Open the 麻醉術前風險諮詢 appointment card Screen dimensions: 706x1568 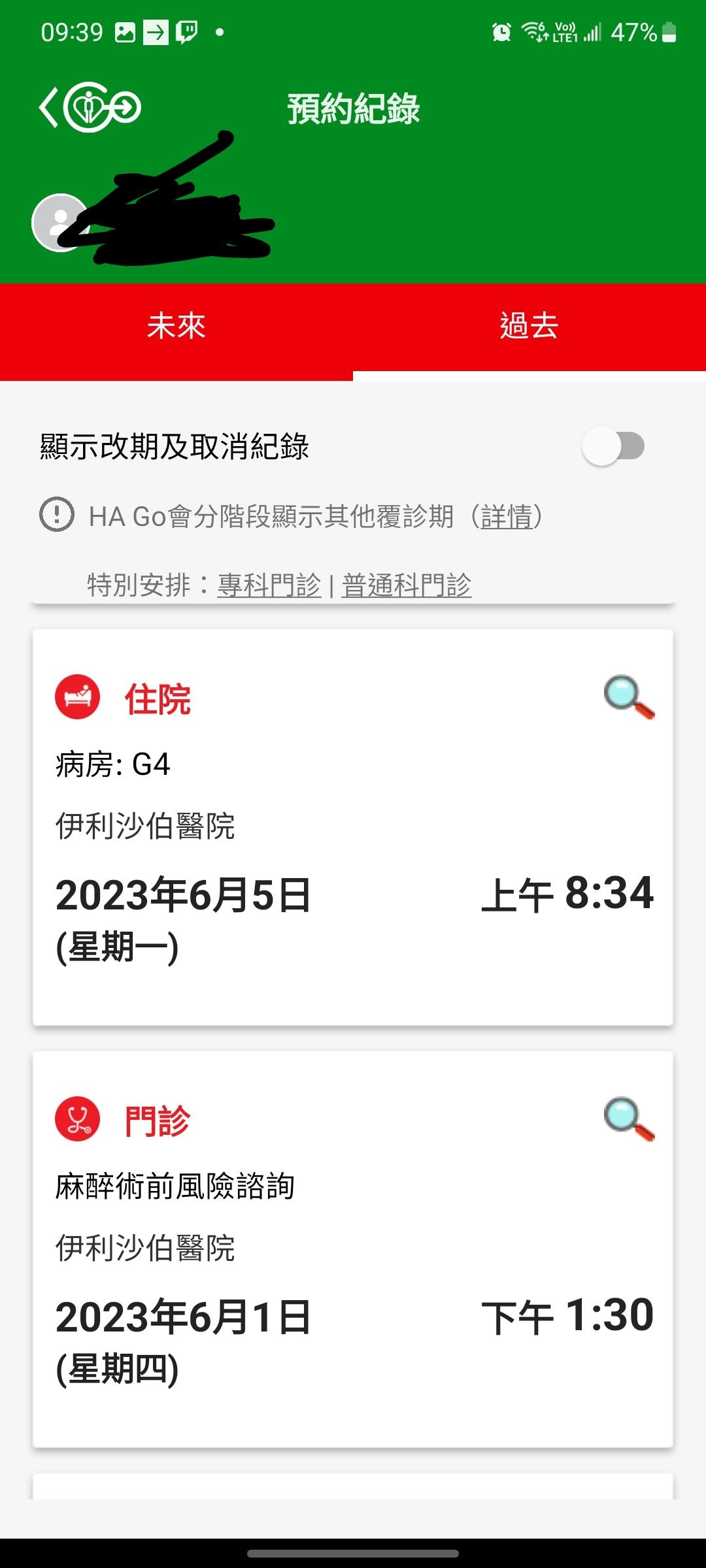(353, 1249)
